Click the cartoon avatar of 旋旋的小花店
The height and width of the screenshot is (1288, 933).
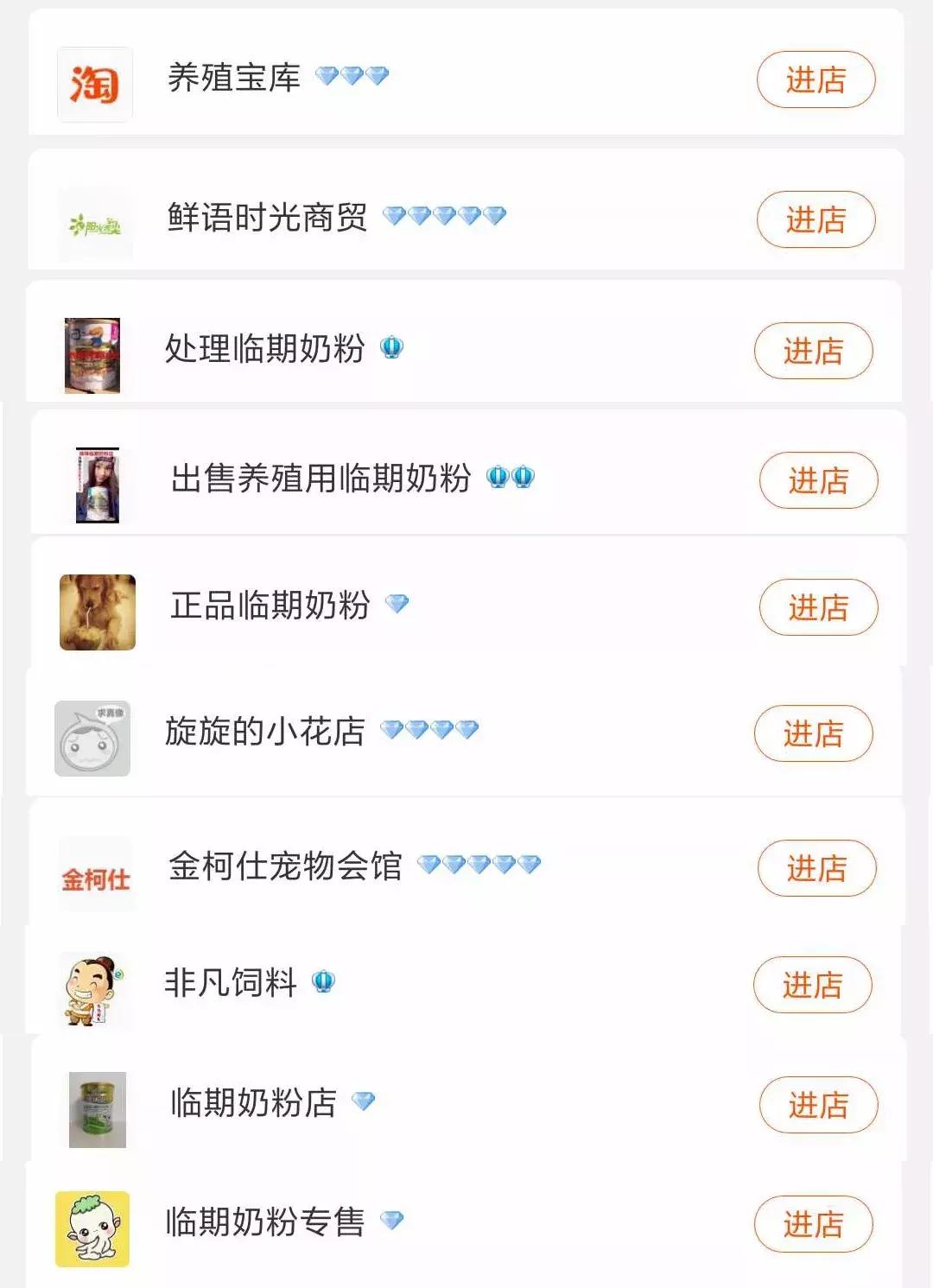coord(95,733)
